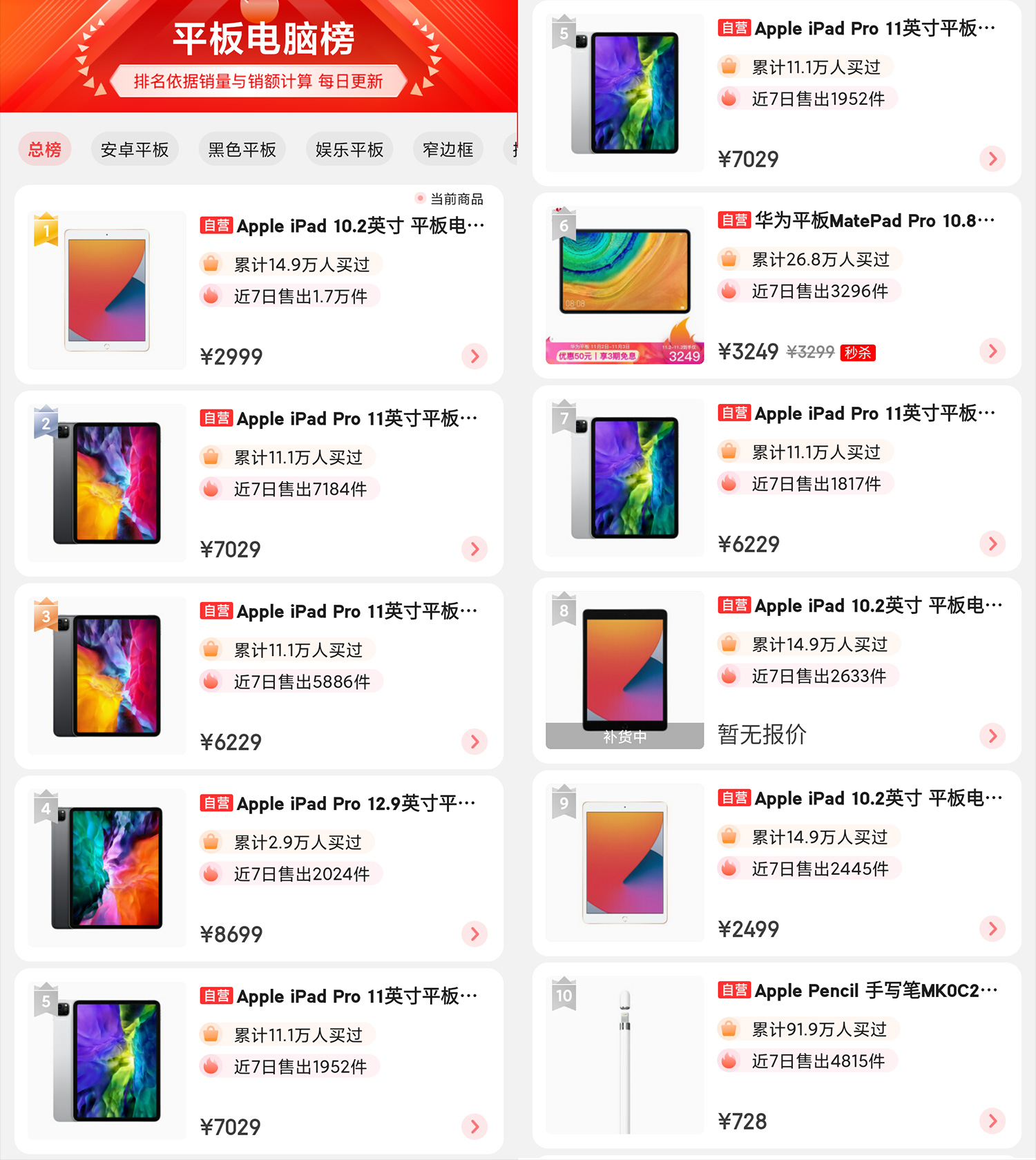Open the 娱乐平板 tab
This screenshot has width=1036, height=1160.
(349, 148)
